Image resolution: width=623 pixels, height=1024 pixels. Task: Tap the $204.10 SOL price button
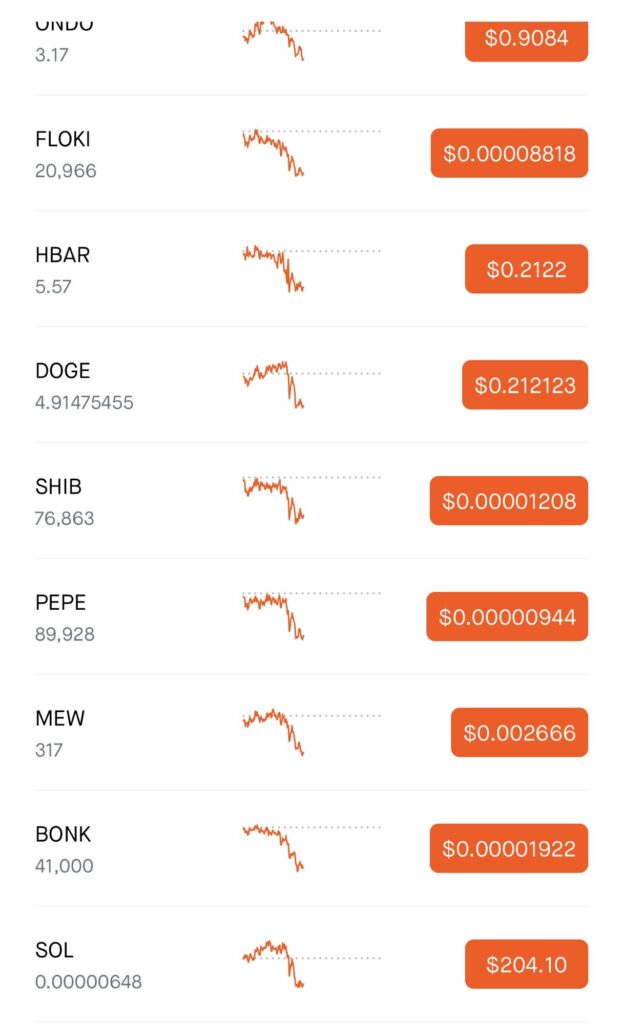[526, 965]
